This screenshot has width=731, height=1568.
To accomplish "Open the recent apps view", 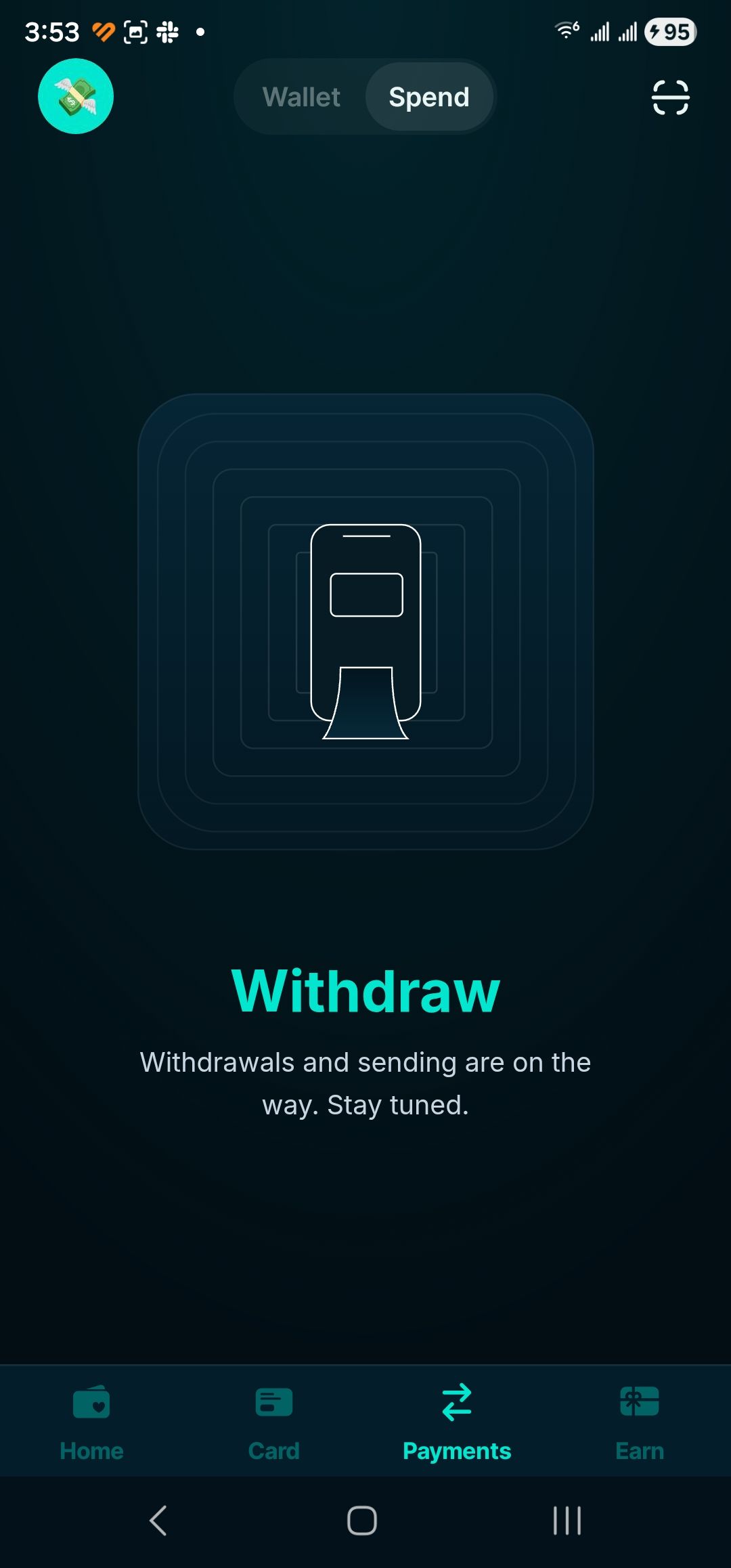I will coord(567,1521).
